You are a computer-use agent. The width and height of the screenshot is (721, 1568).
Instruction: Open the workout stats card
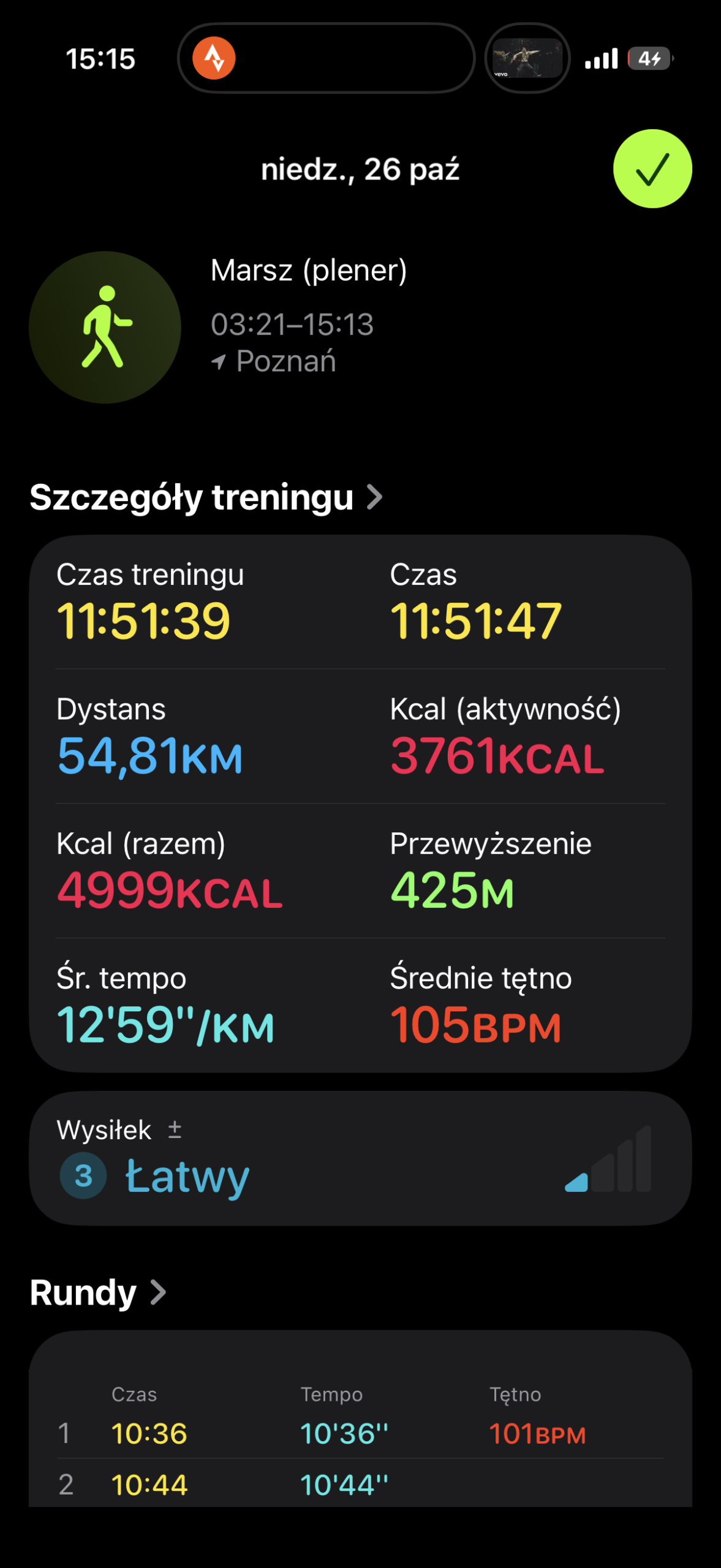click(x=360, y=802)
